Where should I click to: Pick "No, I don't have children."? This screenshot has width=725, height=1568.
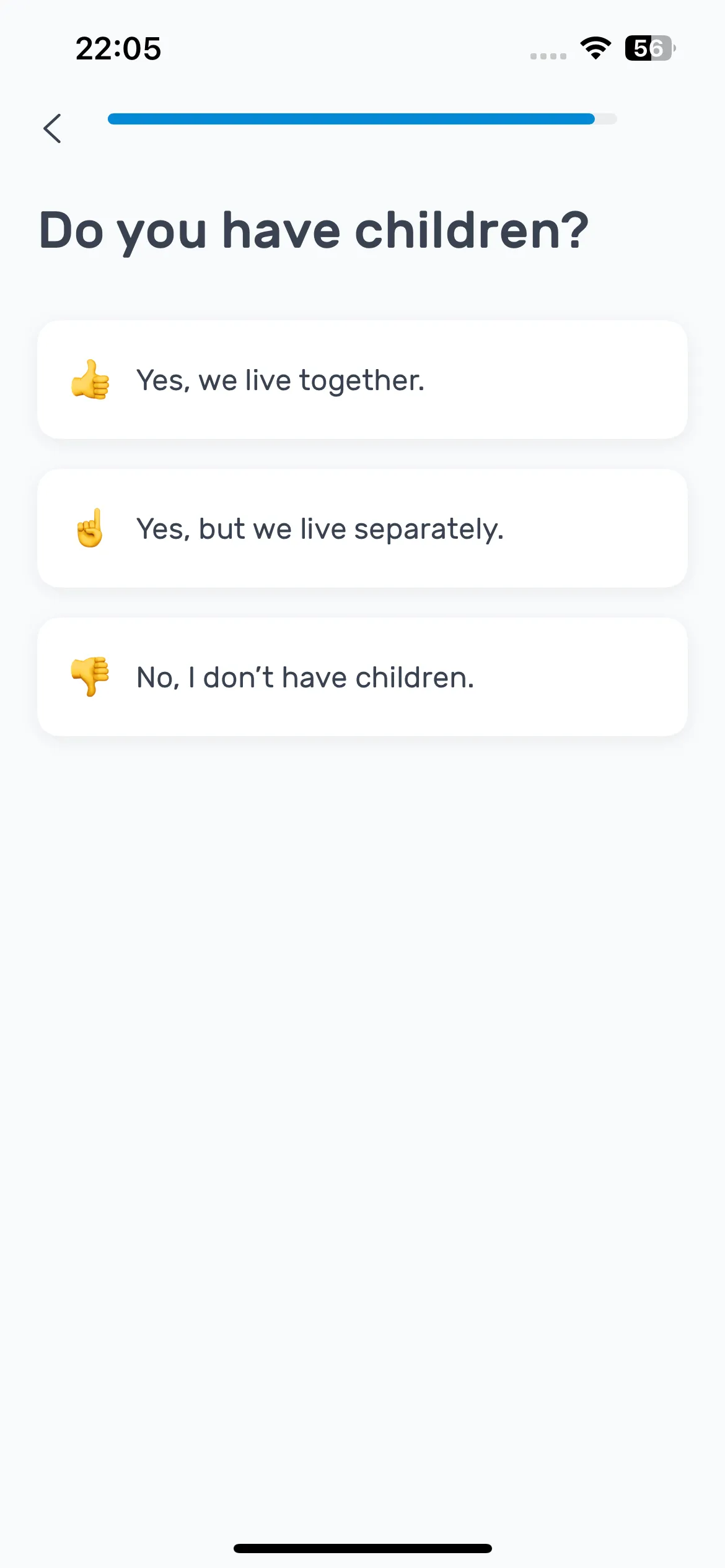(x=362, y=677)
